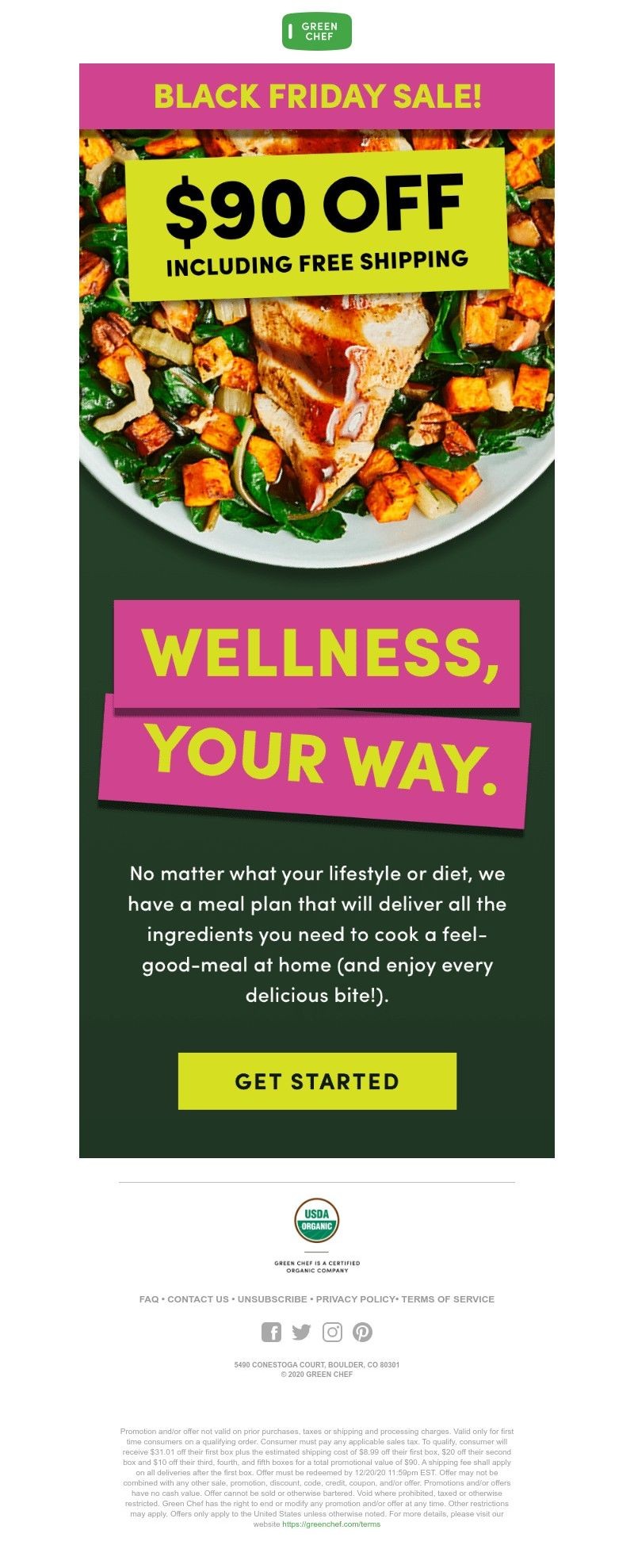The image size is (634, 1568).
Task: Open the greenchef.com/terms link
Action: tap(330, 1524)
